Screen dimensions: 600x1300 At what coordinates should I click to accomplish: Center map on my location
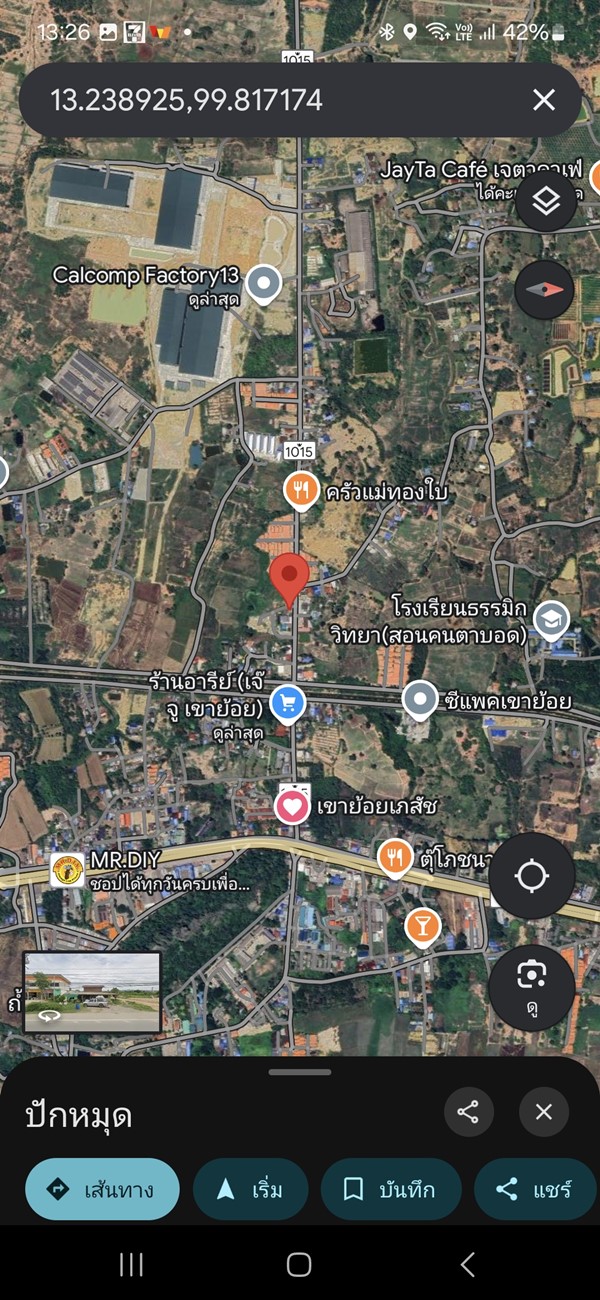(531, 877)
